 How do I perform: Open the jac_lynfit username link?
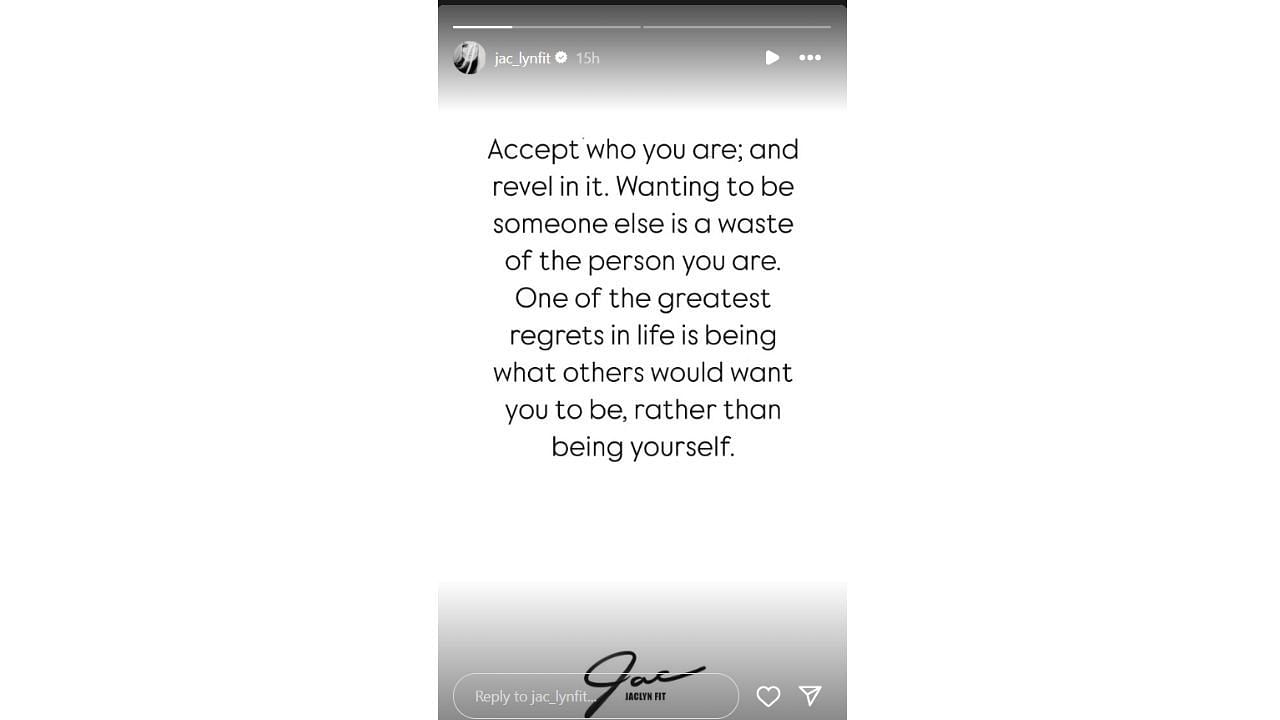point(522,58)
